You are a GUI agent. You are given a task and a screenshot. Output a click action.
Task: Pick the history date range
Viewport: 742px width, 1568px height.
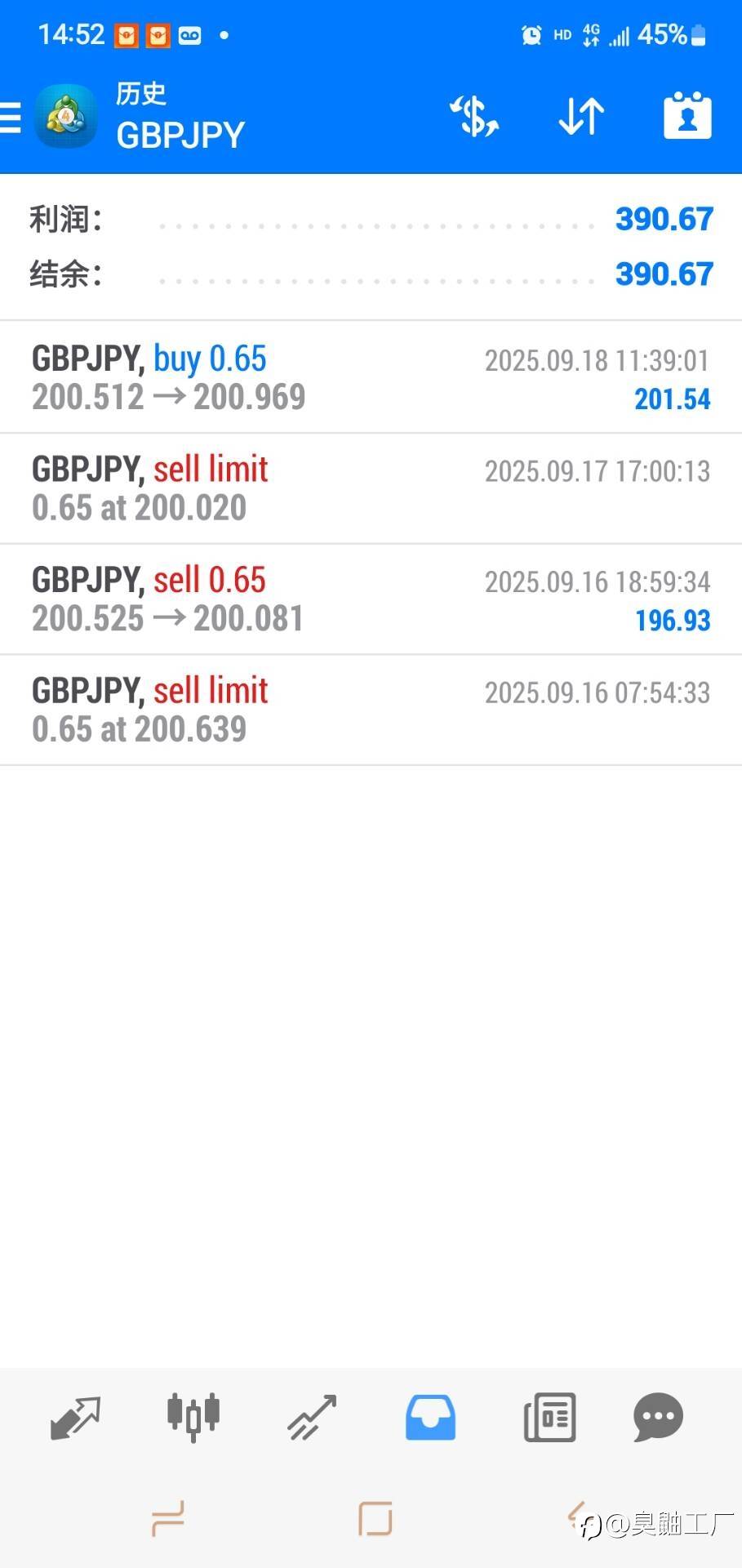[x=687, y=116]
